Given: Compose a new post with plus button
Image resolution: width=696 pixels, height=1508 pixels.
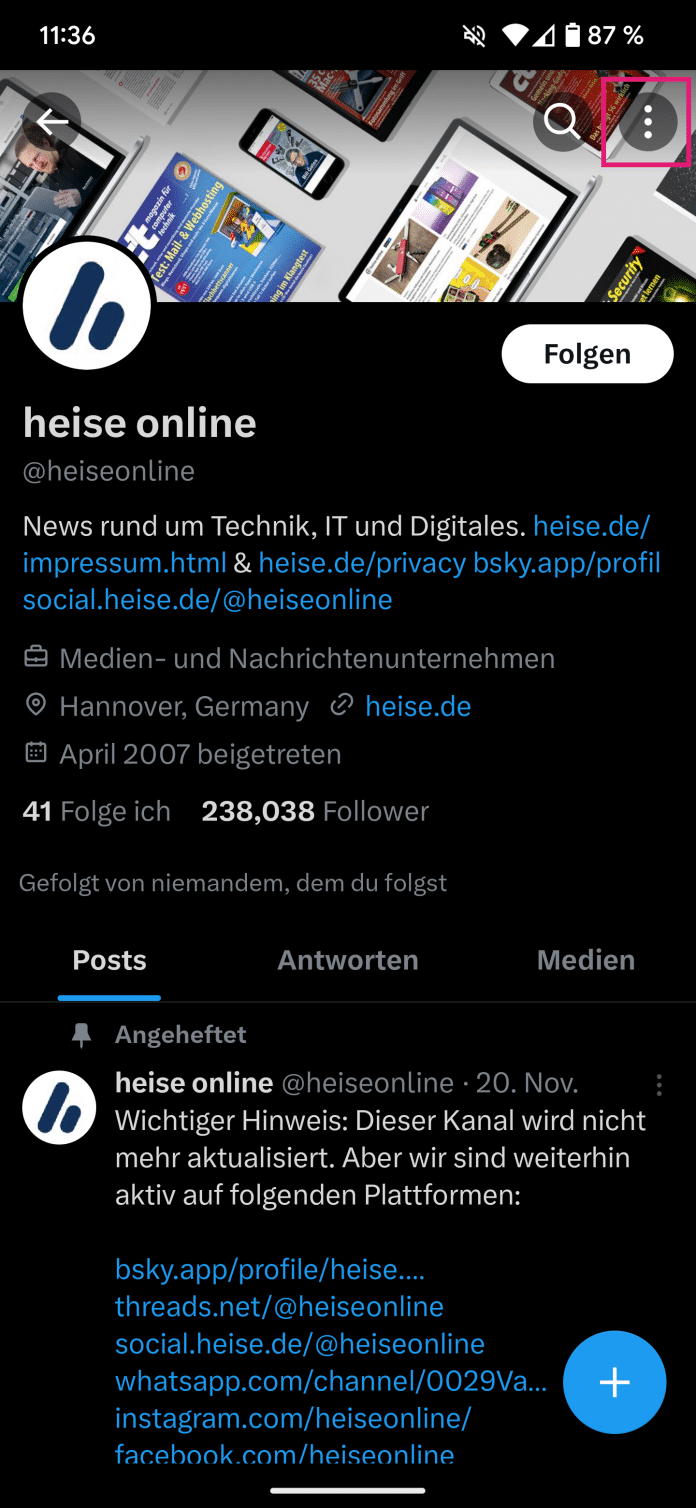Looking at the screenshot, I should 614,1382.
